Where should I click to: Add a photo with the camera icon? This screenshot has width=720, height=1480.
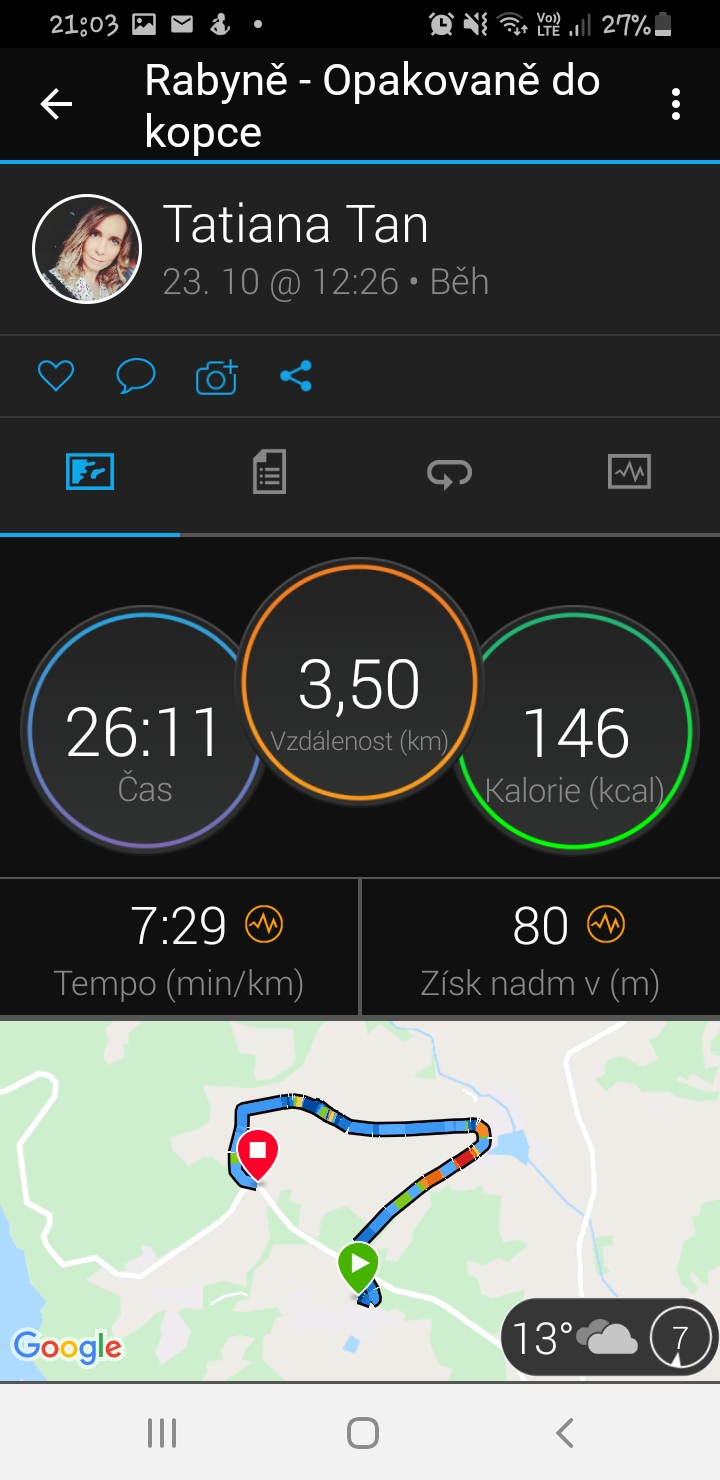click(x=216, y=376)
